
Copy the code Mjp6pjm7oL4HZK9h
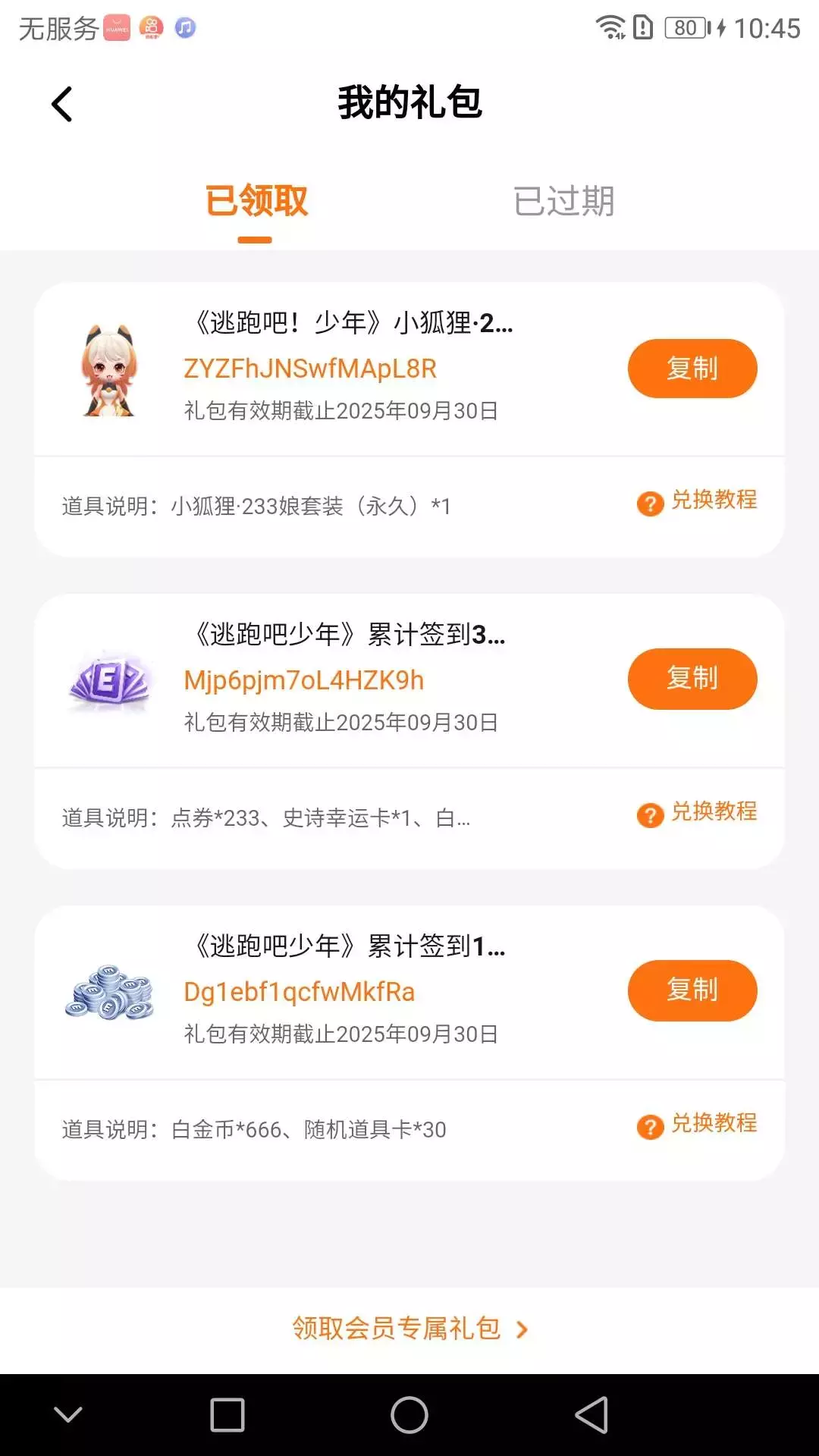(692, 679)
